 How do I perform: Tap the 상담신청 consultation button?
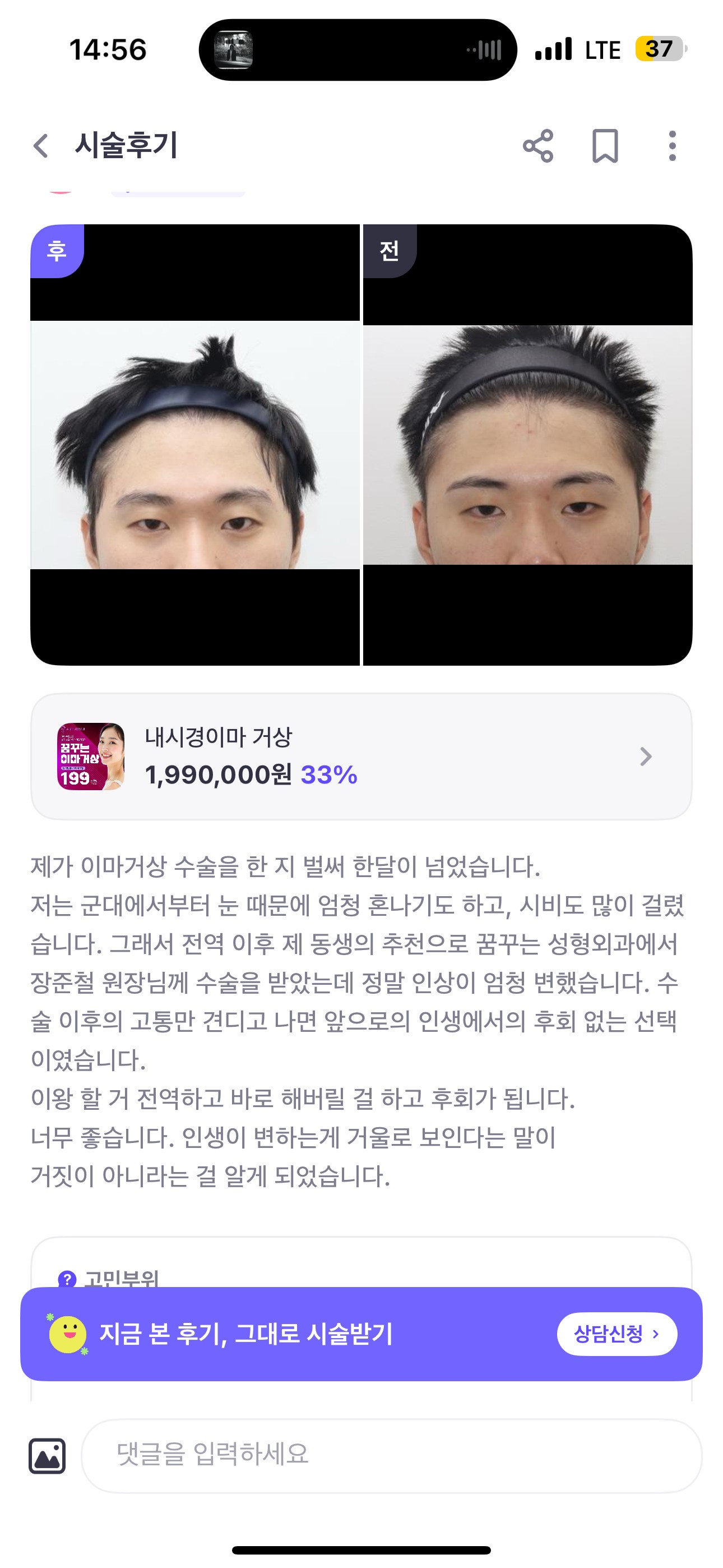(x=617, y=1334)
